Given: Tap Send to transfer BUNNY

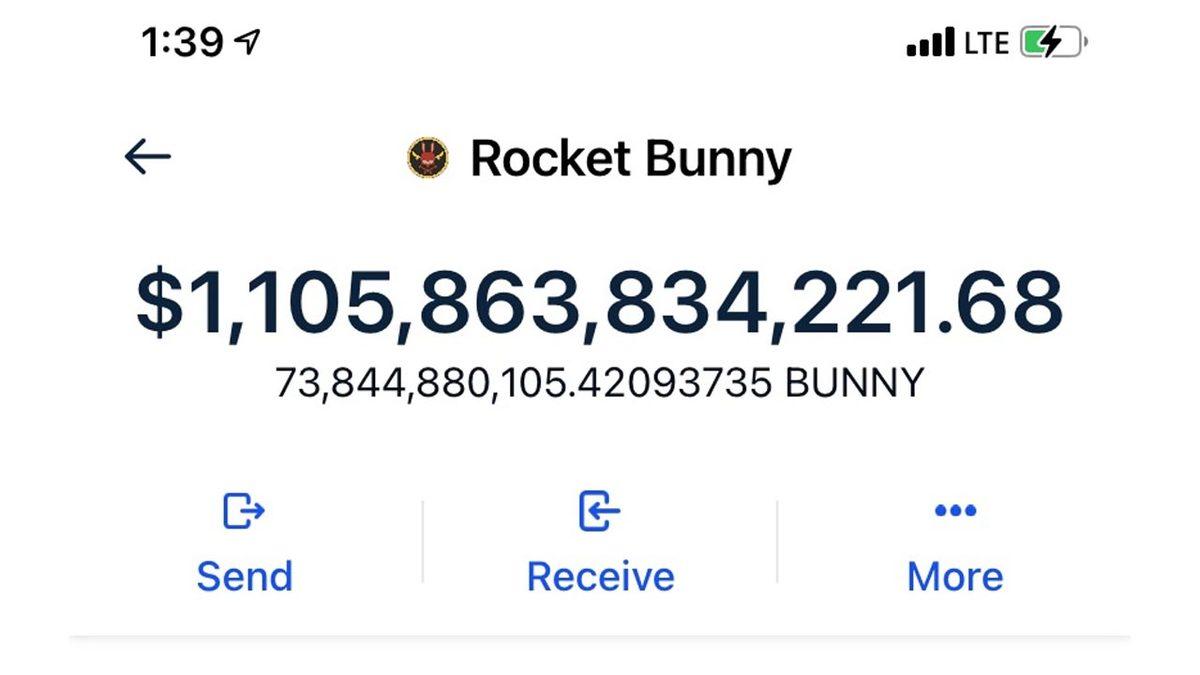Looking at the screenshot, I should click(x=244, y=543).
